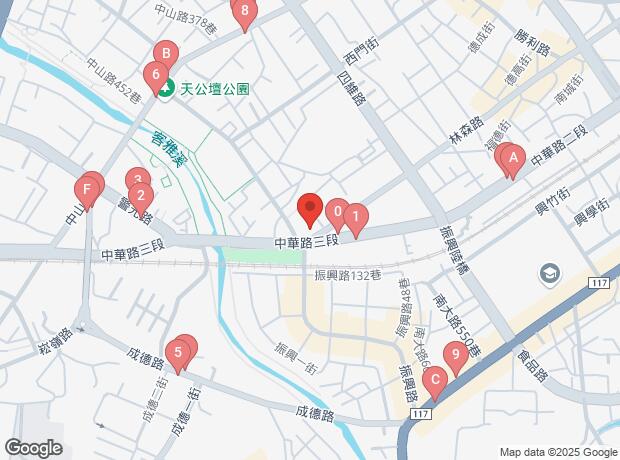Select the marker numbered 5

coord(178,352)
